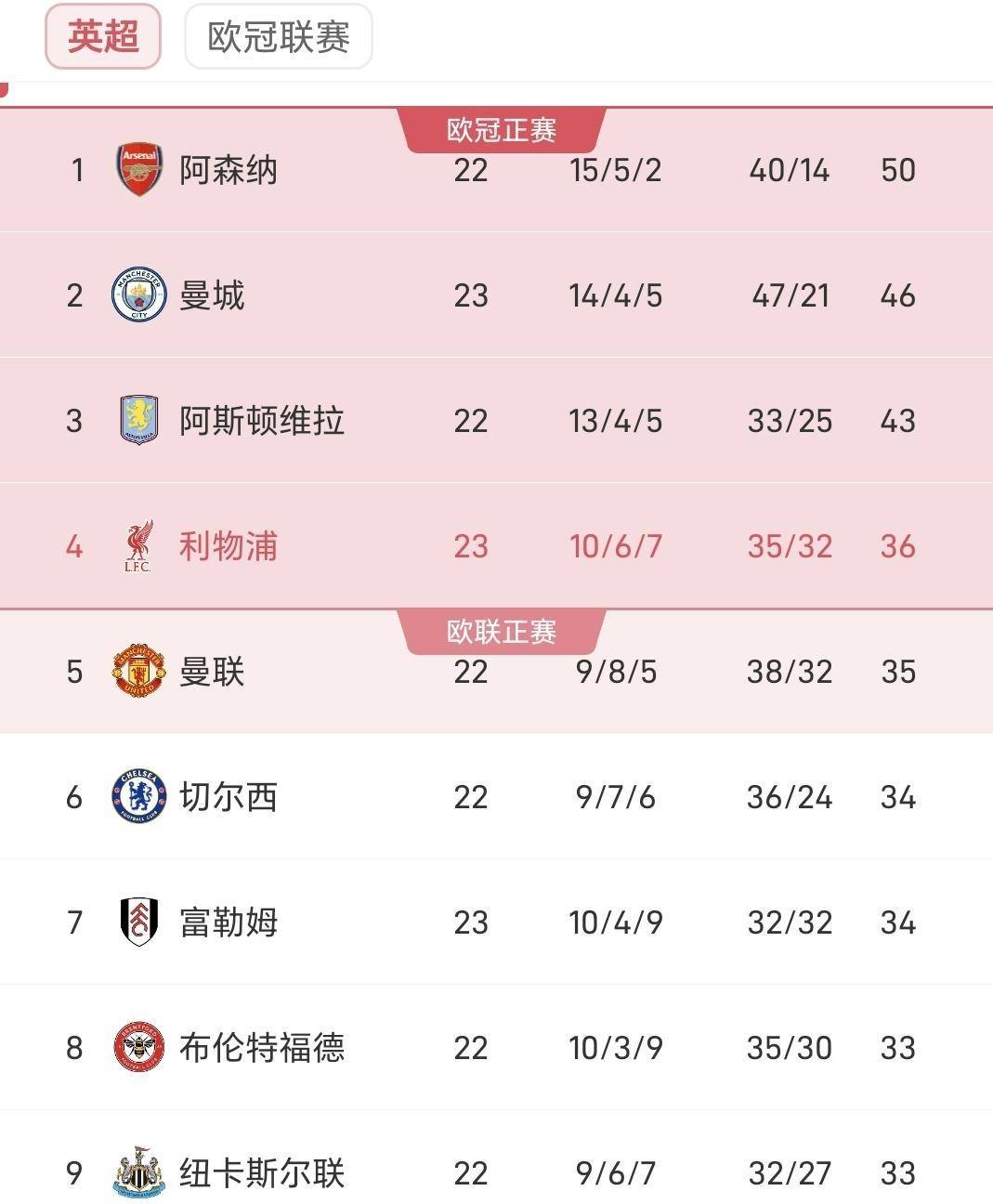Click the Aston Villa crest icon

137,420
